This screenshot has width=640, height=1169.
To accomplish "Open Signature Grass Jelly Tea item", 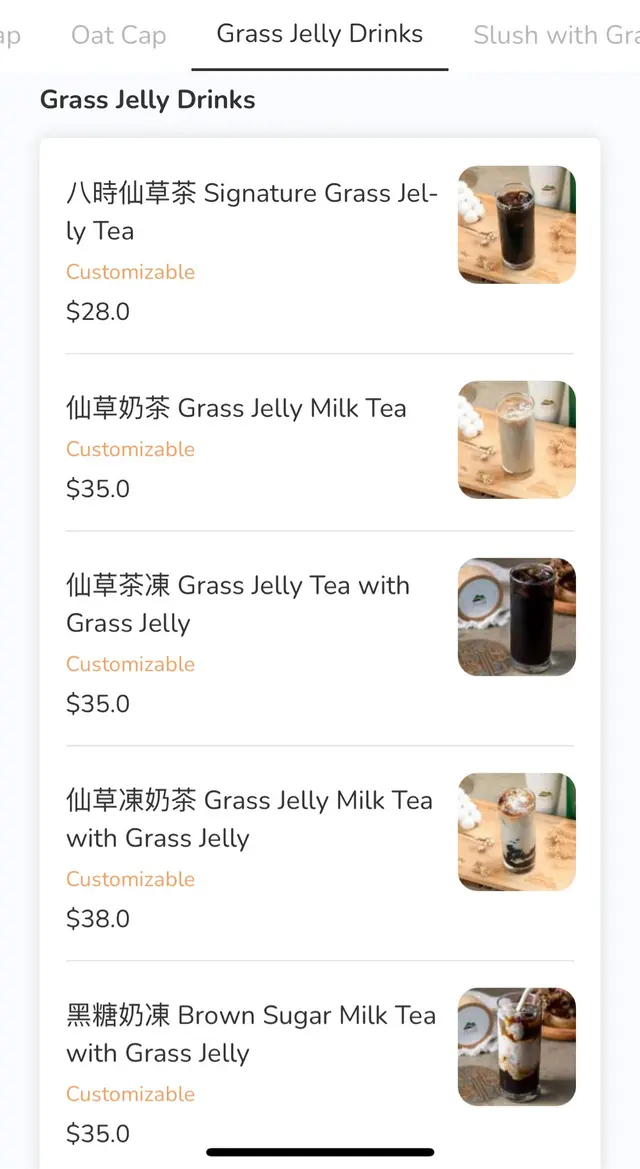I will click(x=252, y=212).
